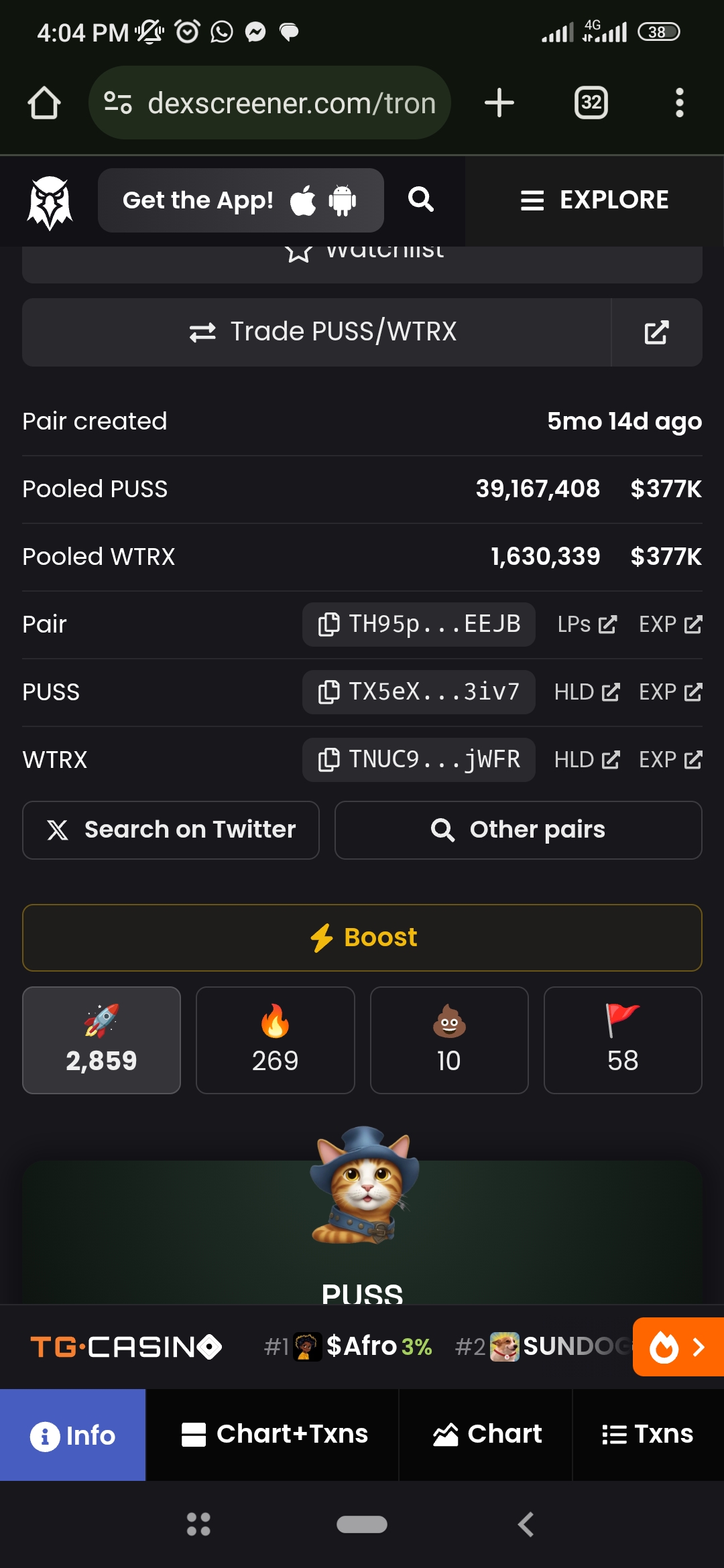Open the browser overflow menu
Viewport: 724px width, 1568px height.
[679, 103]
